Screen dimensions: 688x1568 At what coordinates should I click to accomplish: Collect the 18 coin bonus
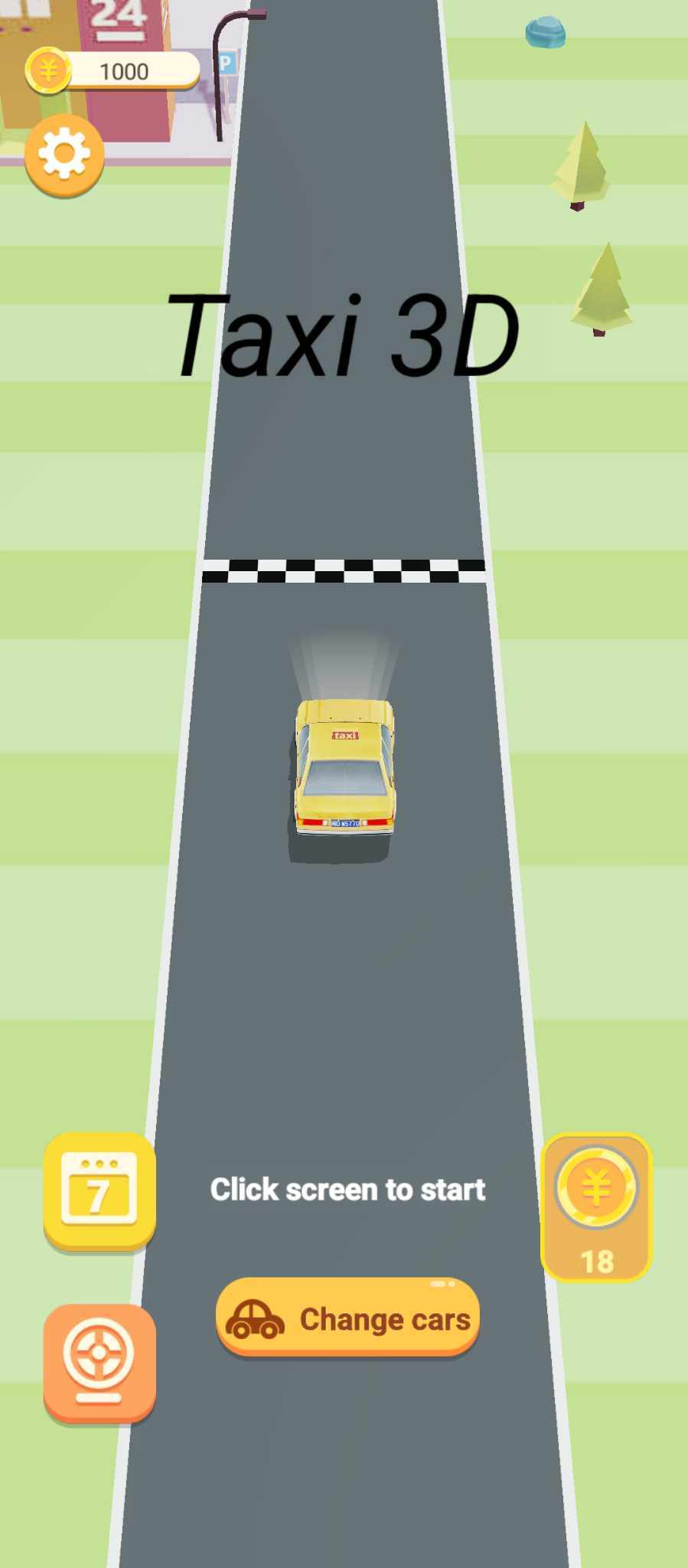coord(596,1206)
